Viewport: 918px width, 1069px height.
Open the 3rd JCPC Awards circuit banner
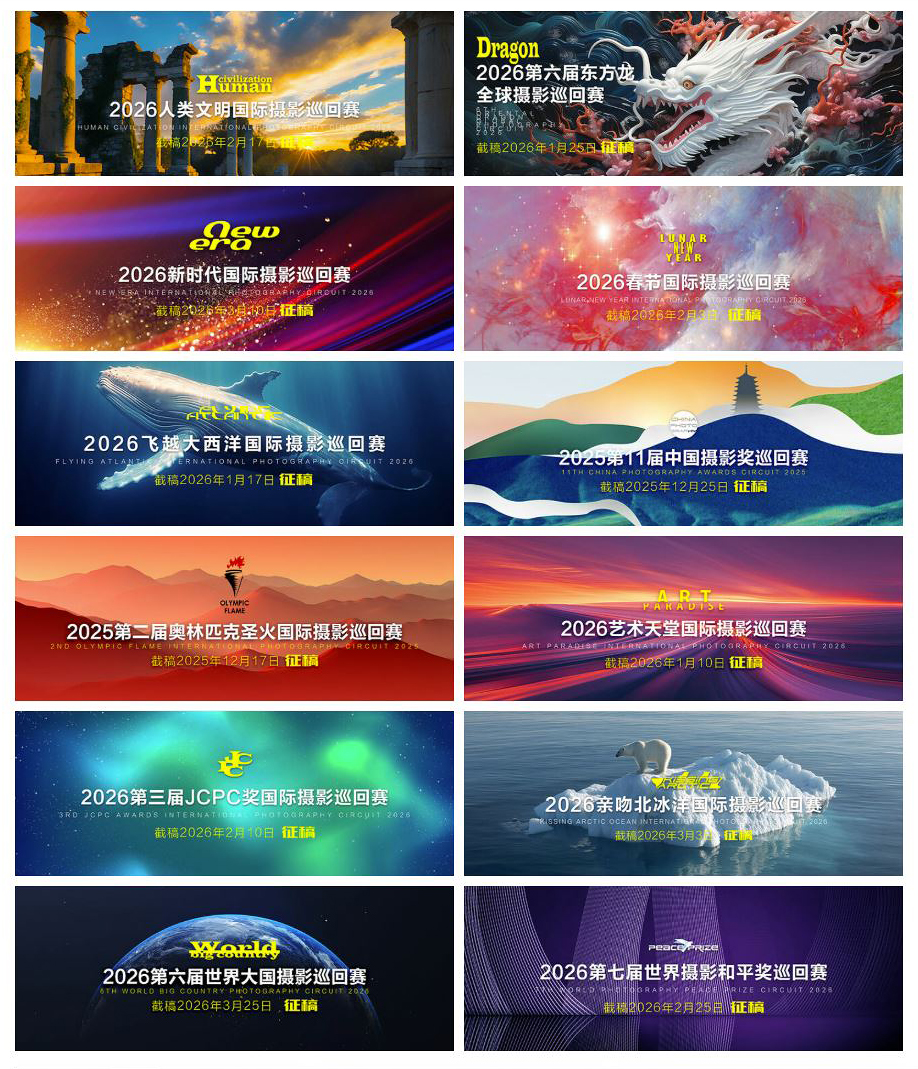click(x=234, y=794)
